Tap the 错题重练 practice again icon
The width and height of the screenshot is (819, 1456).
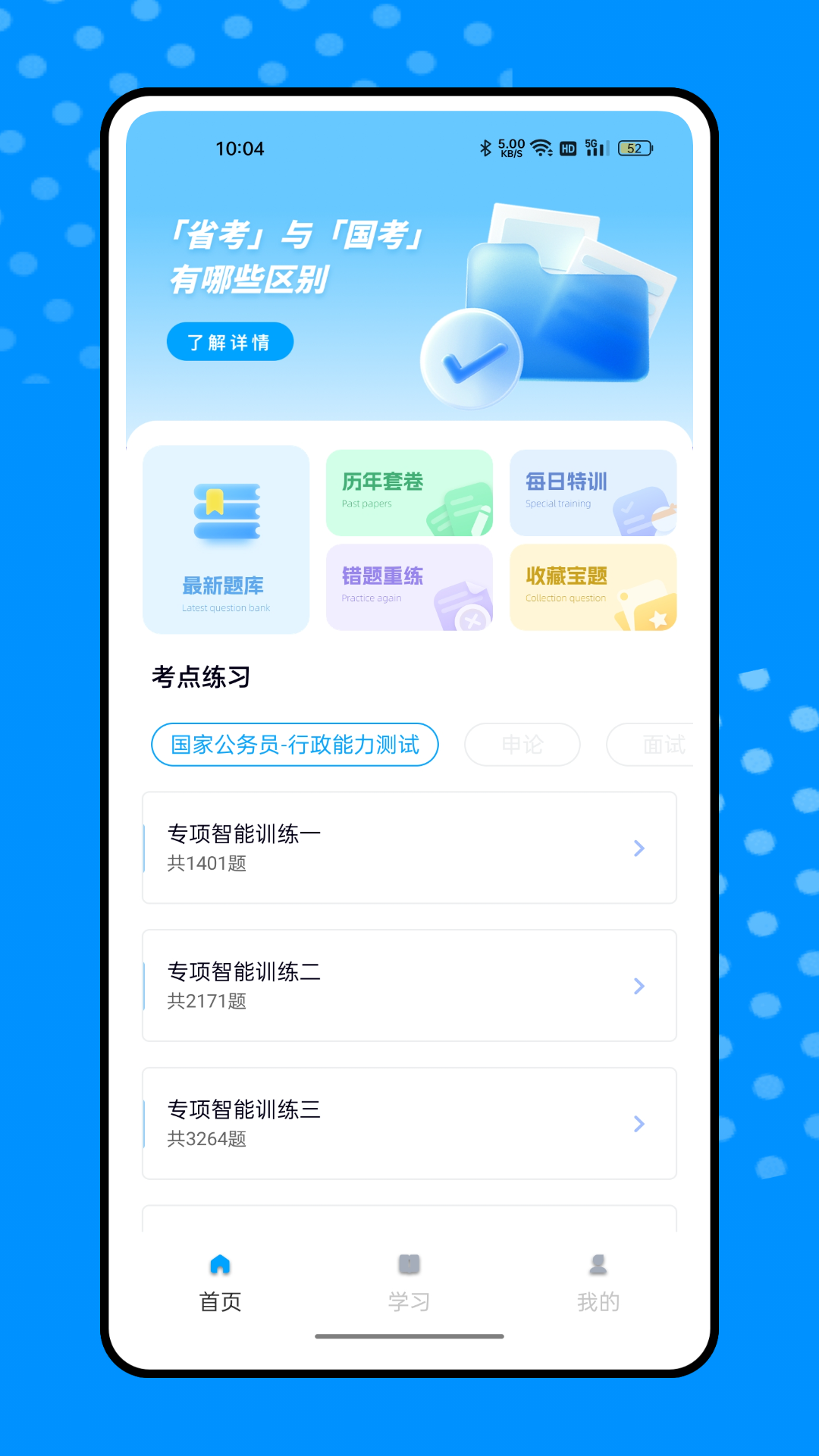[x=409, y=588]
